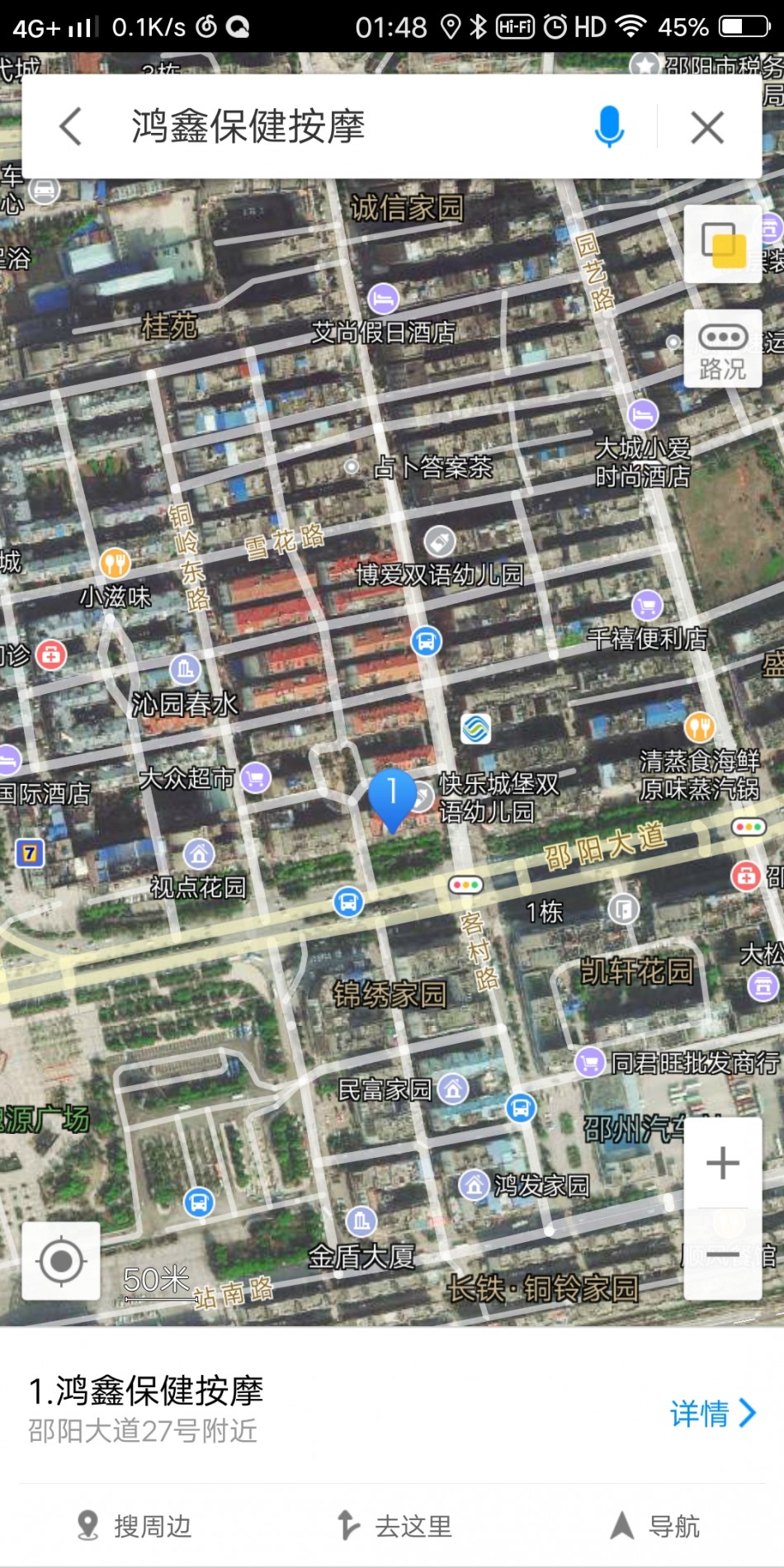
Task: Select the 千禧便利店 map marker
Action: click(647, 606)
